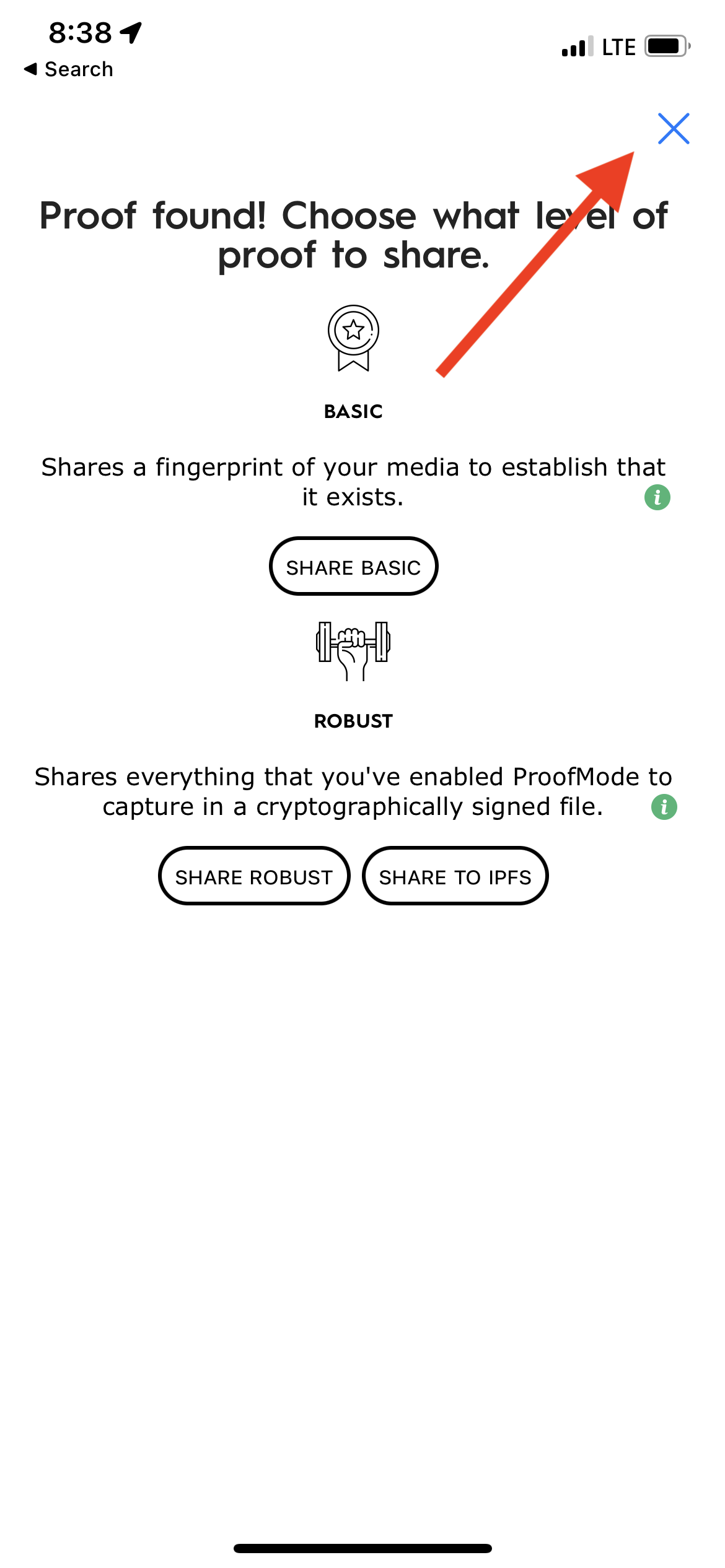
Task: Tap the Share Basic button
Action: (353, 567)
